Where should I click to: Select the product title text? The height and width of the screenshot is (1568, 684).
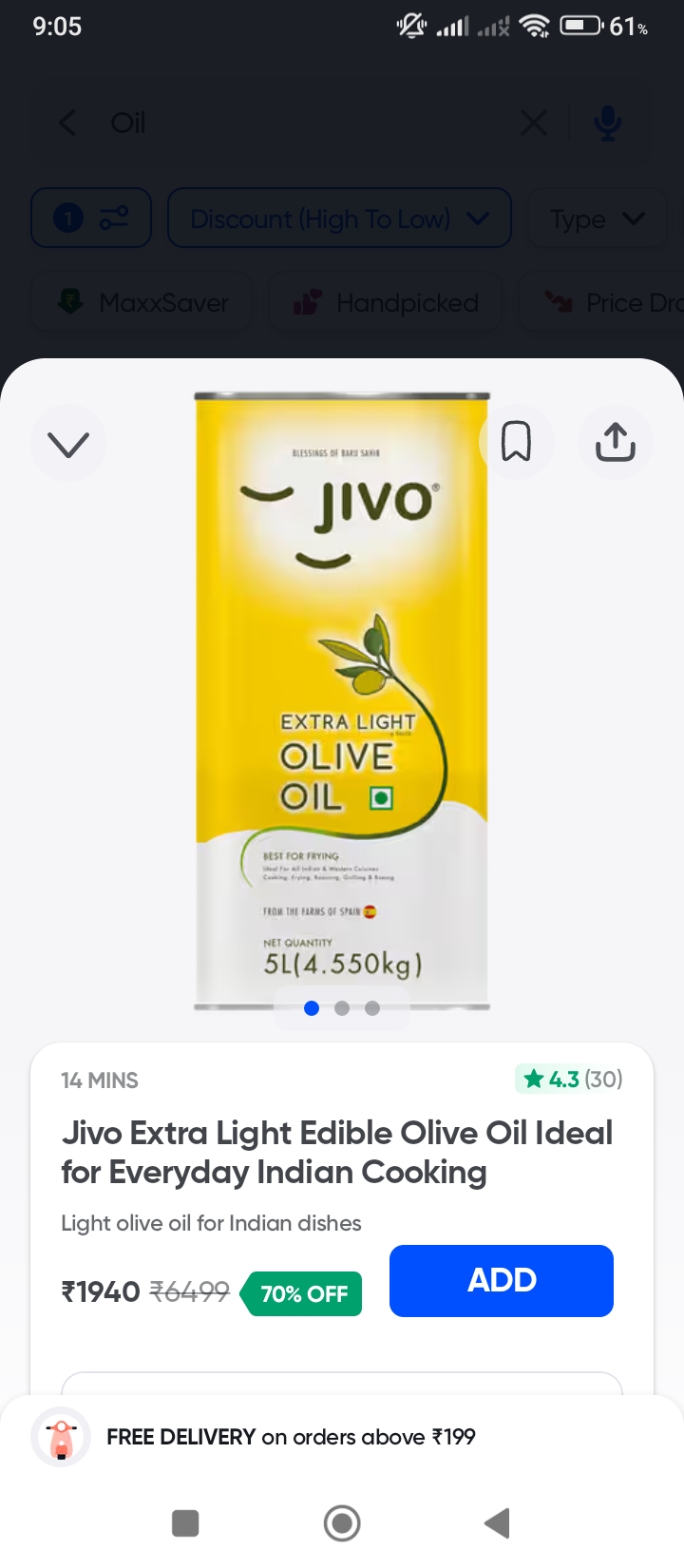(336, 1152)
